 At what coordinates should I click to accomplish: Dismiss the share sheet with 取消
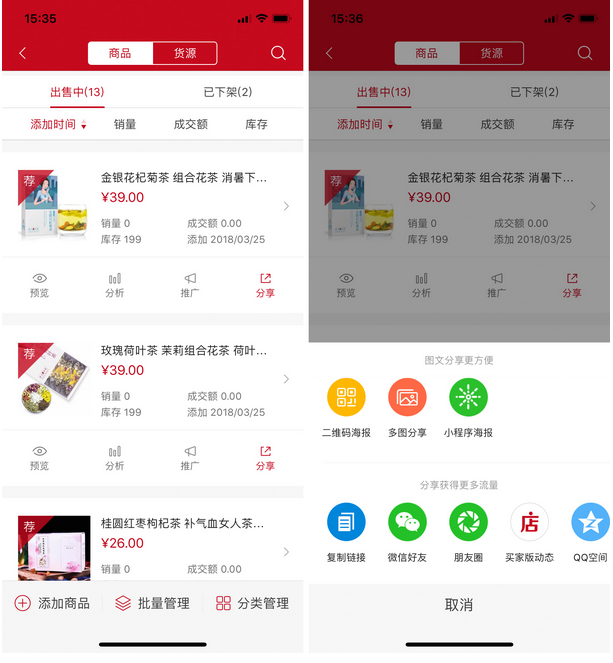tap(459, 605)
